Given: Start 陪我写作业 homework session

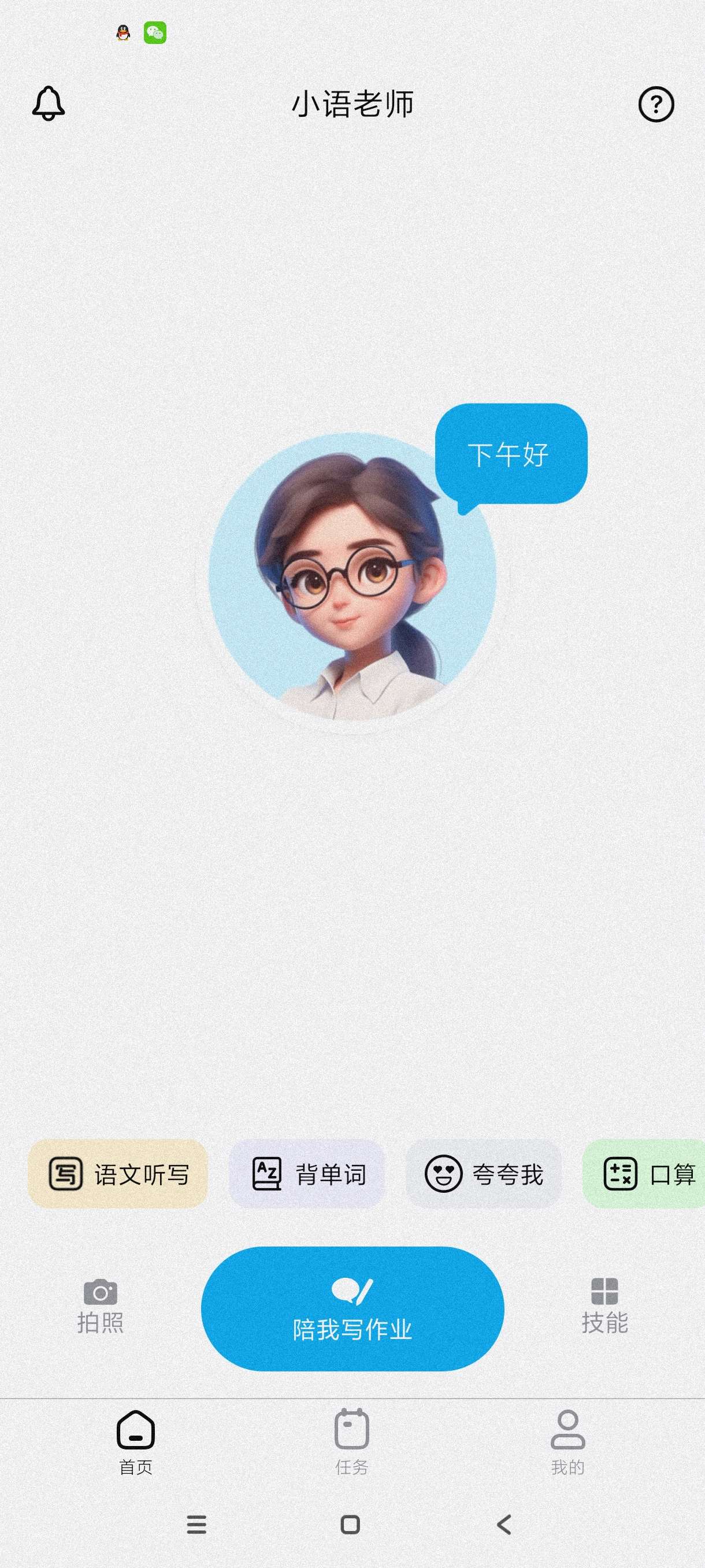Looking at the screenshot, I should (352, 1308).
